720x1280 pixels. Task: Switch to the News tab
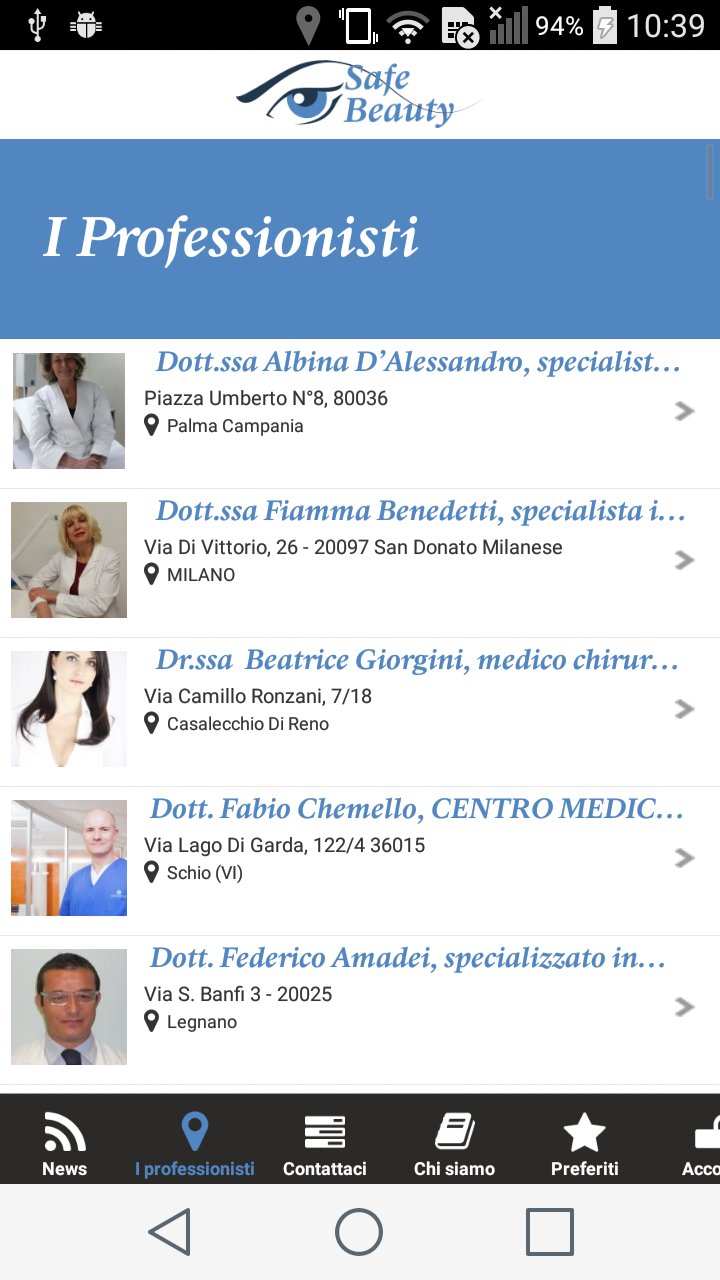65,1140
